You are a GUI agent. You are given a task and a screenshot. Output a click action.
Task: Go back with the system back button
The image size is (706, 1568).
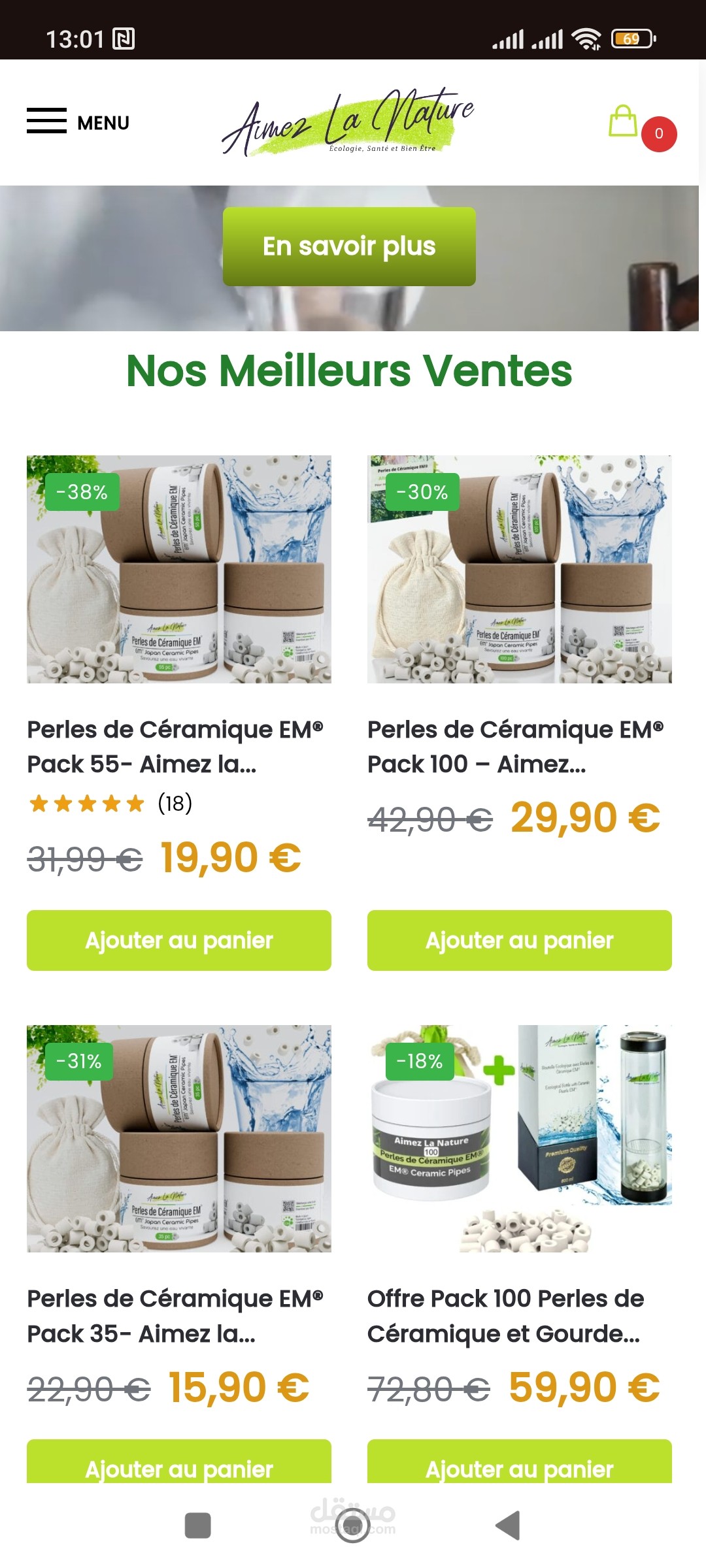508,1526
